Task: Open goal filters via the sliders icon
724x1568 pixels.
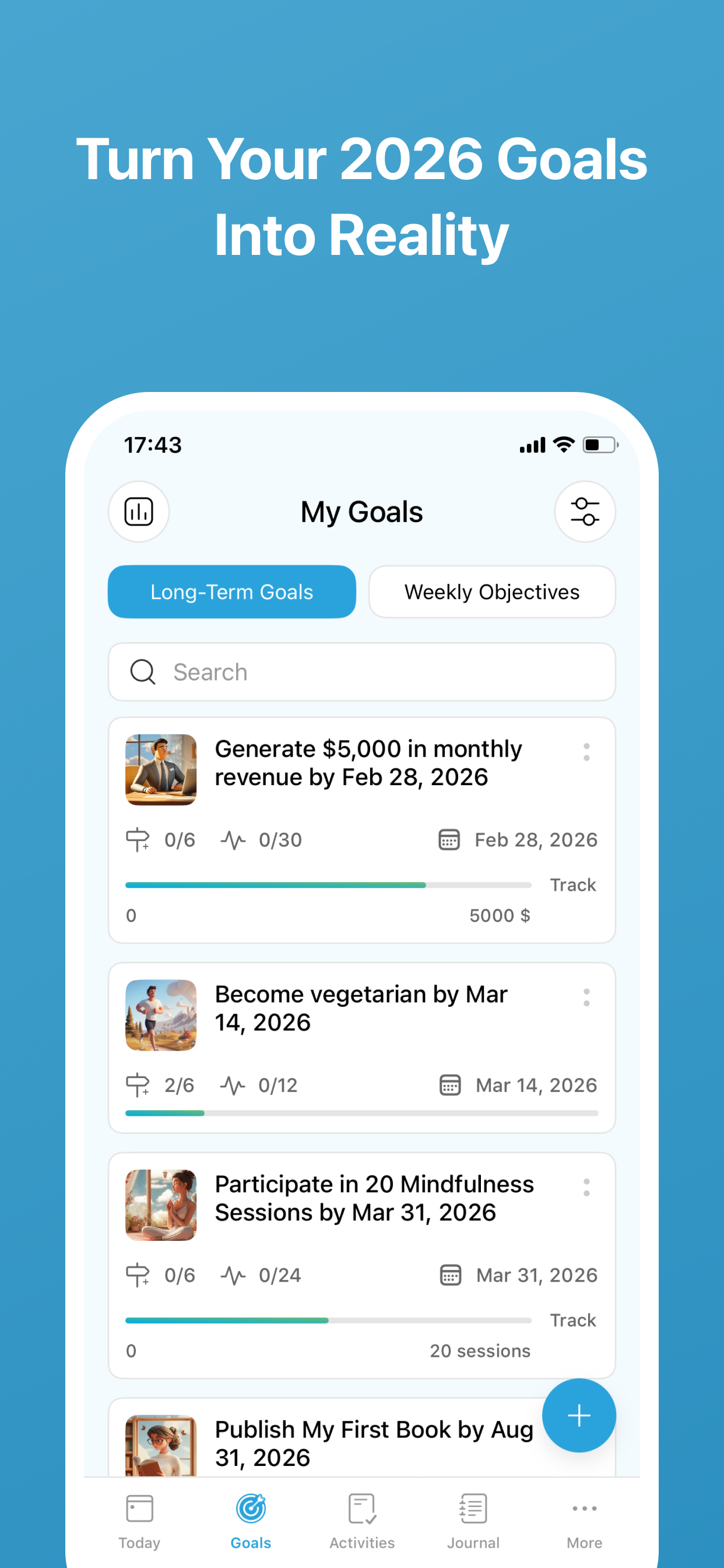Action: (x=585, y=512)
